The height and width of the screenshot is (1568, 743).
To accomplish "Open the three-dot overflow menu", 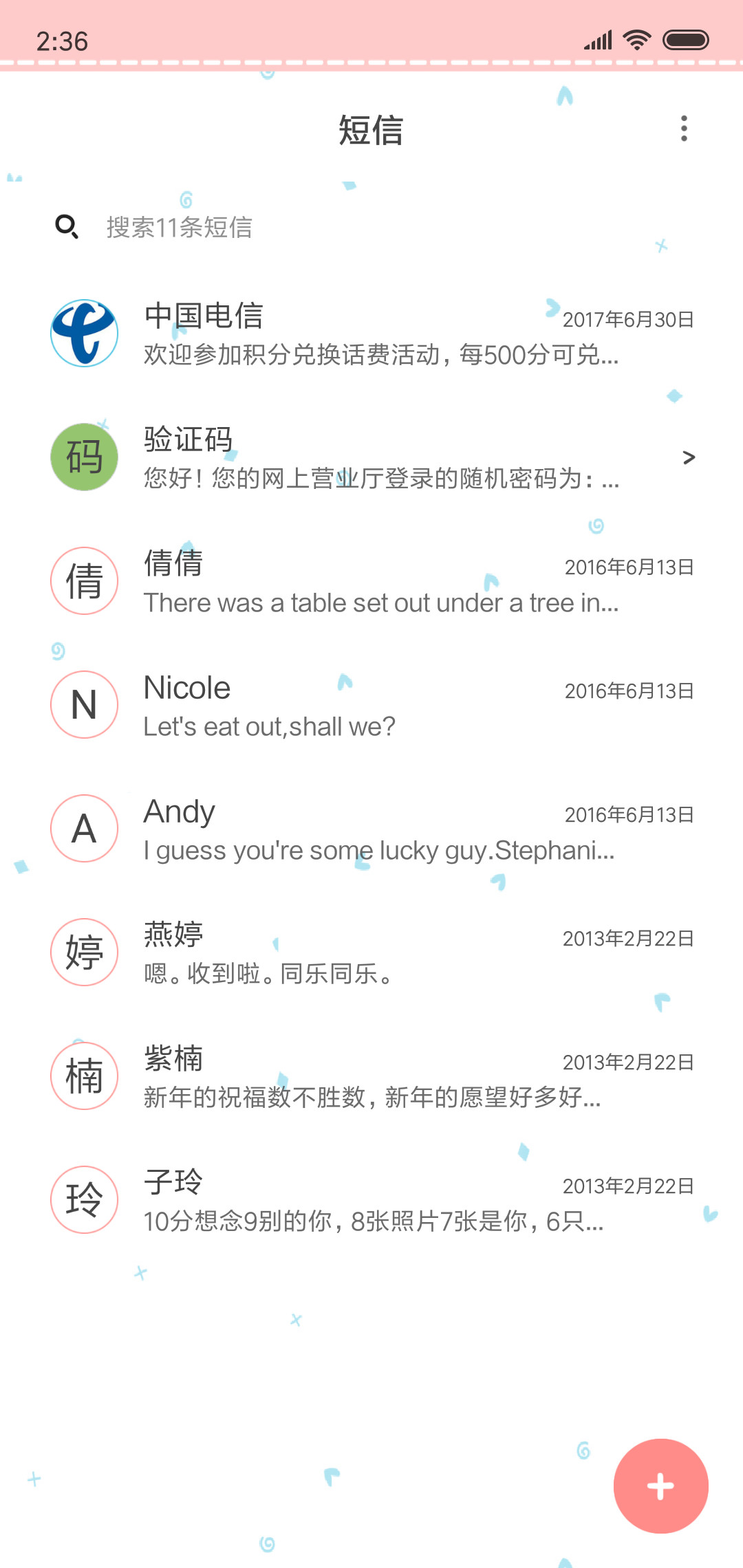I will (684, 129).
